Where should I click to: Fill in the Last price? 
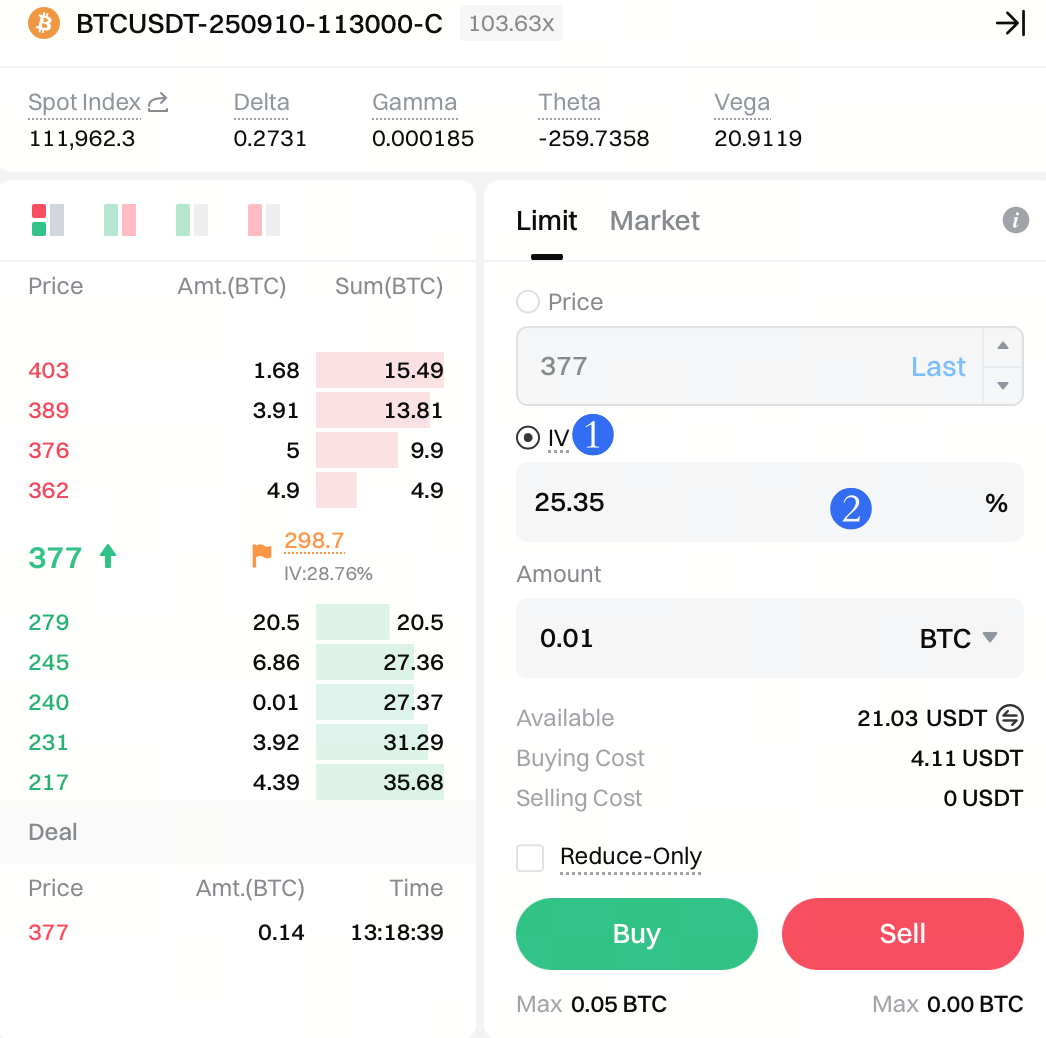pos(938,366)
